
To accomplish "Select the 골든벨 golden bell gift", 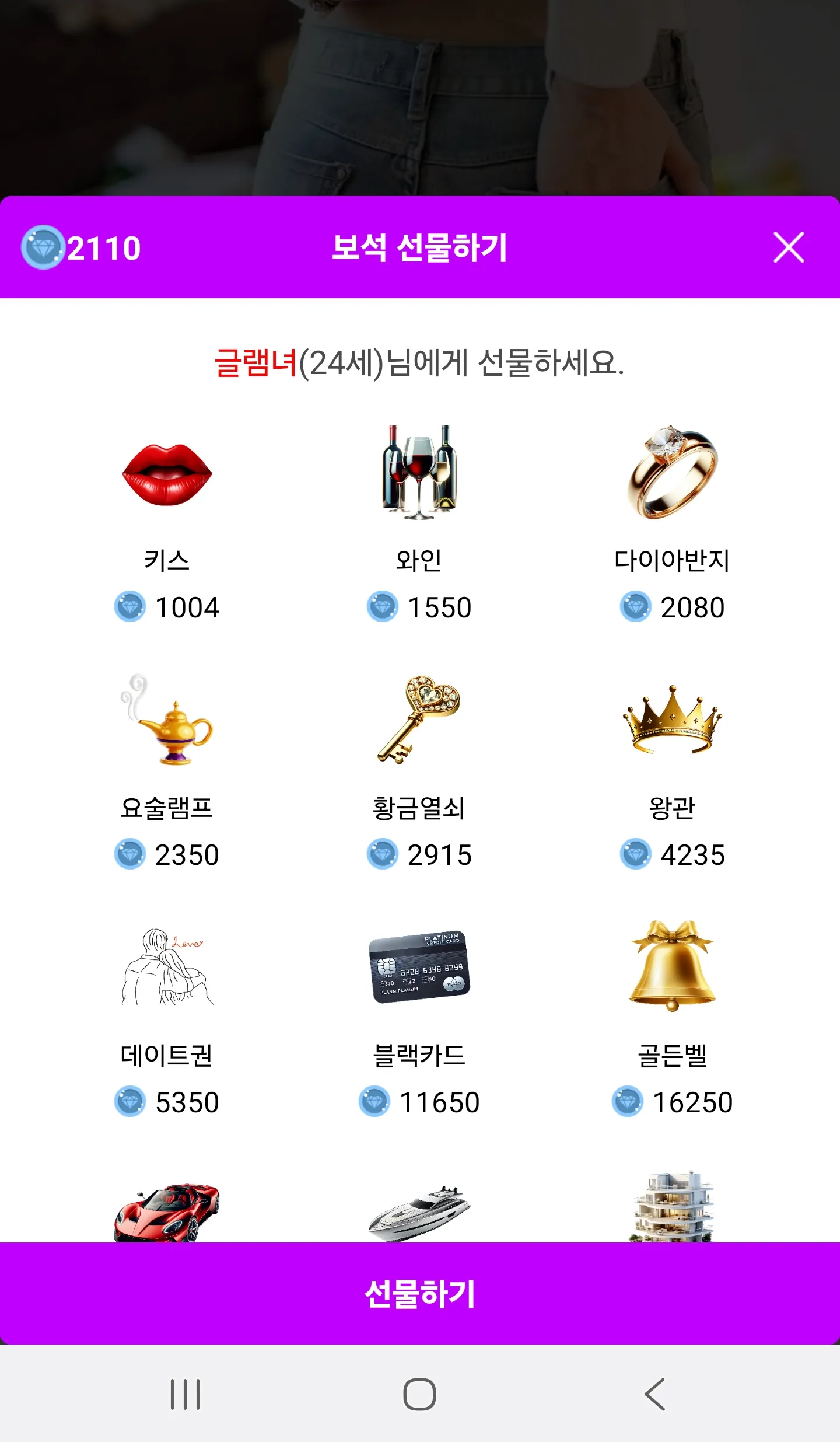I will tap(672, 1019).
